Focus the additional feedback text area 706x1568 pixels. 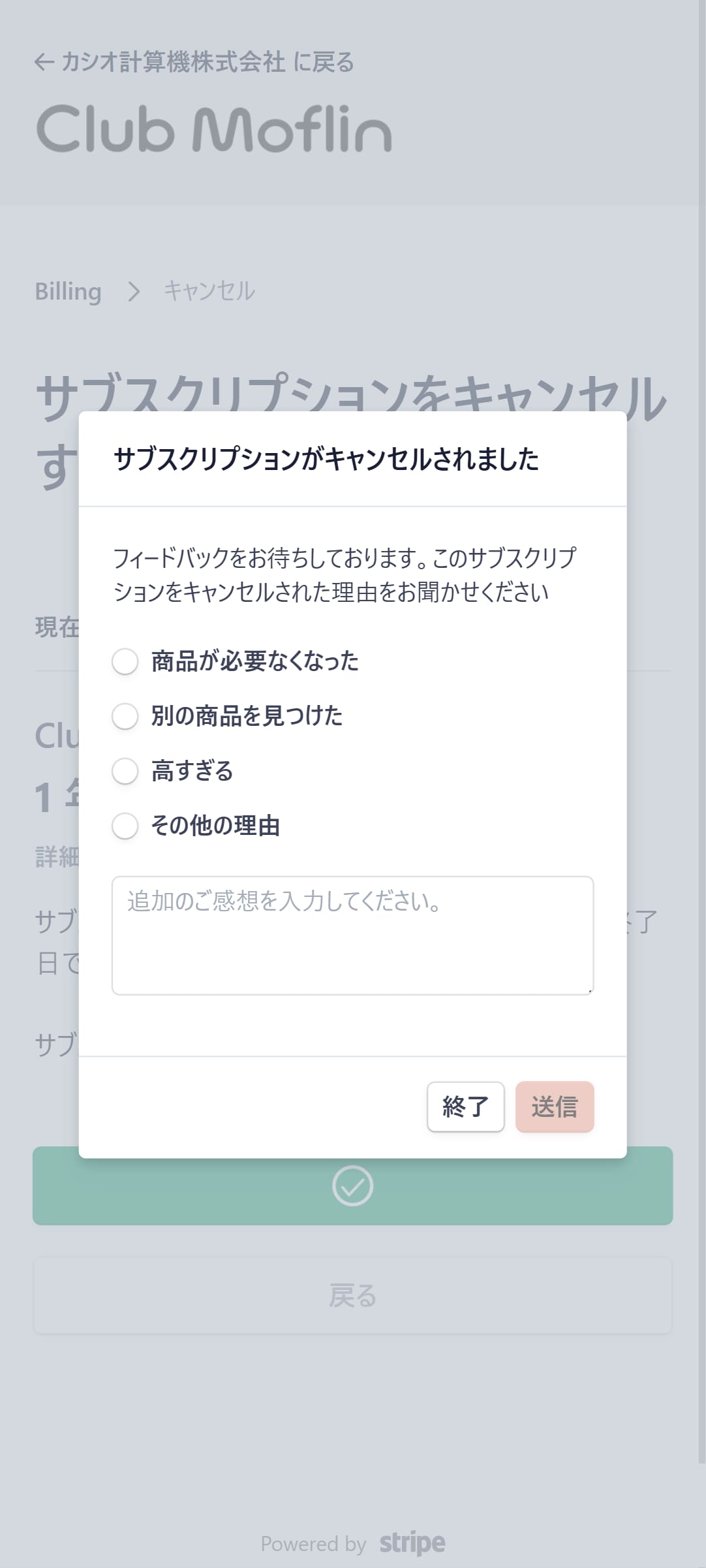pos(352,935)
